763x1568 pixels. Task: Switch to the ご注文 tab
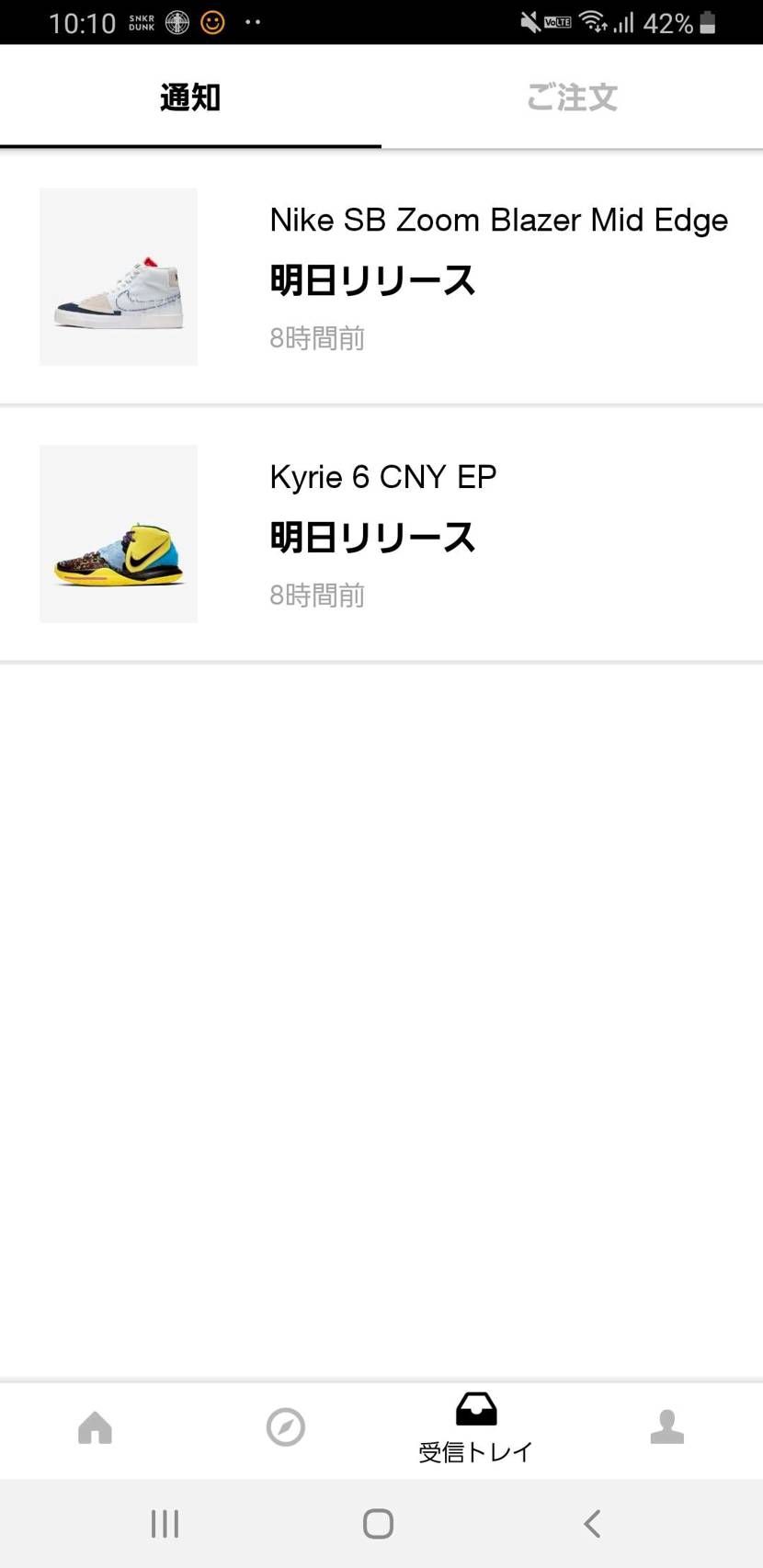coord(572,97)
